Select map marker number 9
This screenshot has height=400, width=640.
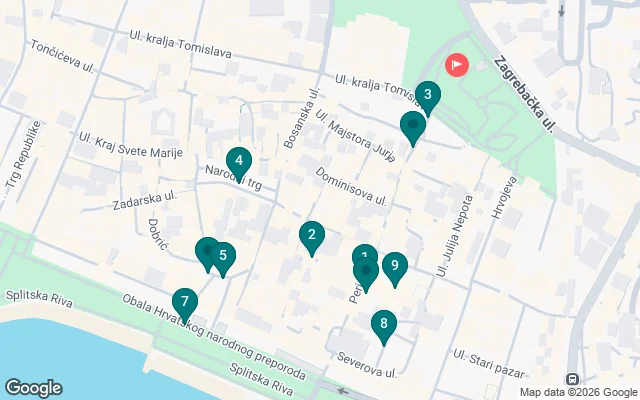point(395,266)
